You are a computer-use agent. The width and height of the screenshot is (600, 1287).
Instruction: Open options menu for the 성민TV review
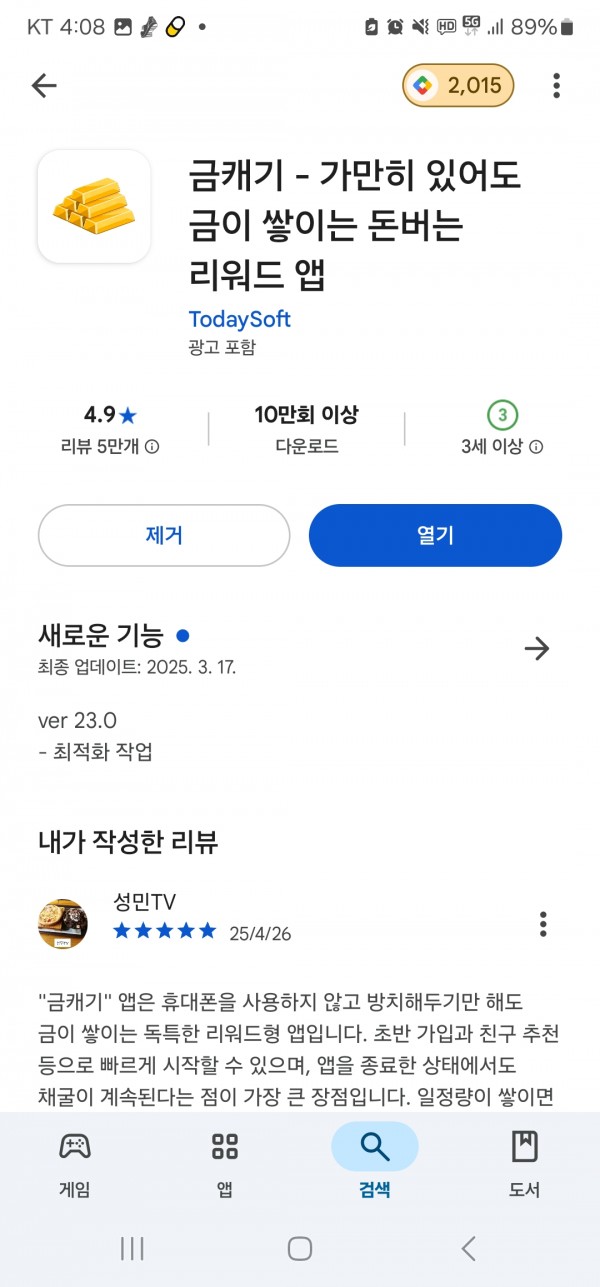[x=543, y=923]
